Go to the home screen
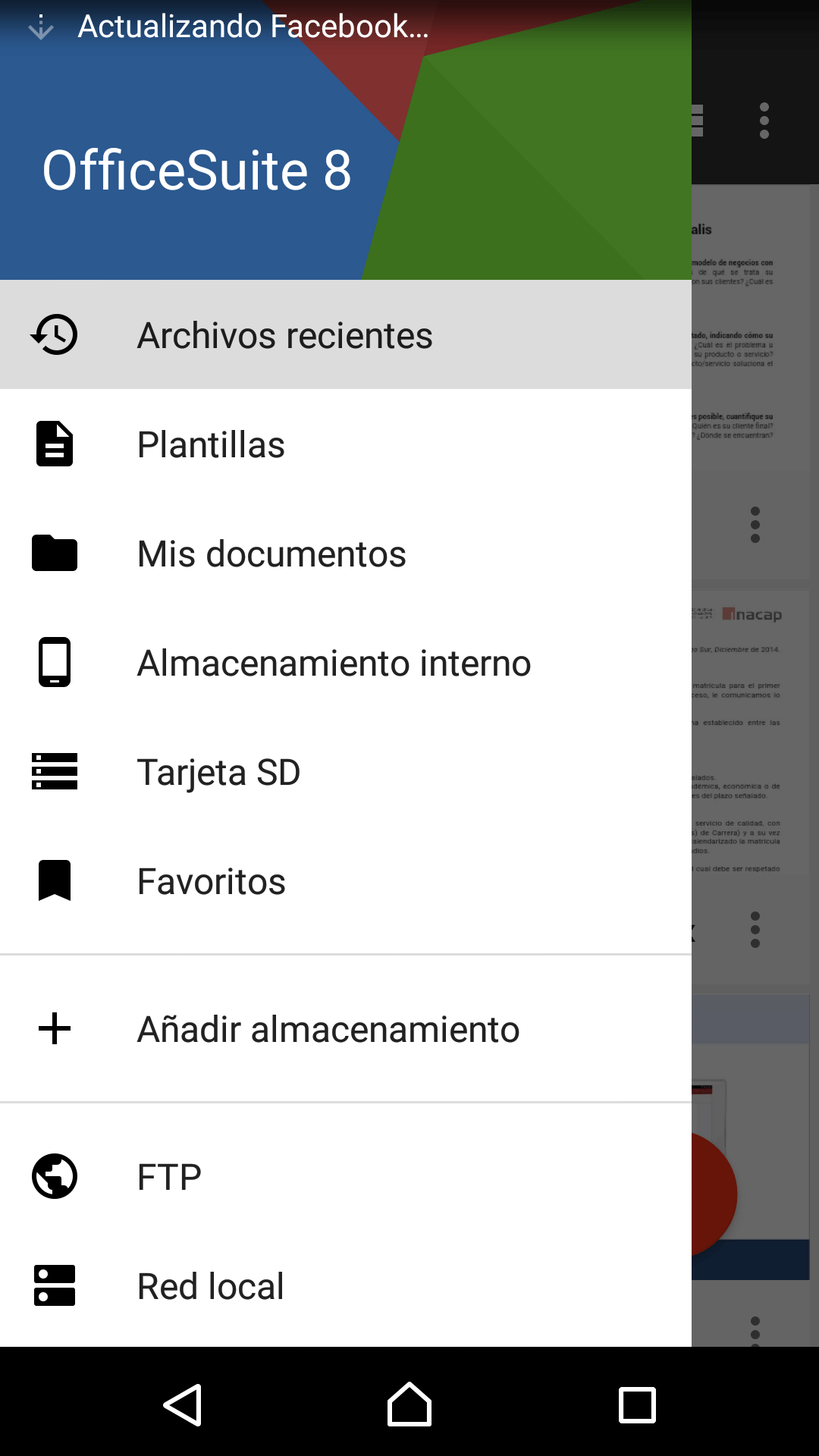Screen dimensions: 819x1456 click(409, 1404)
